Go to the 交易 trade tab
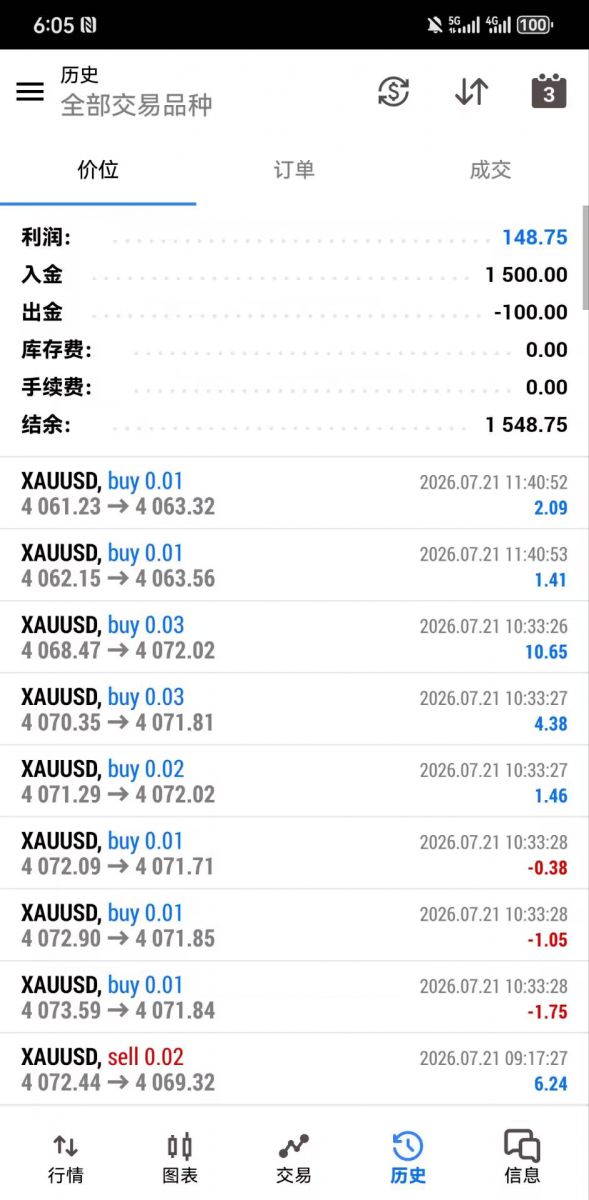Viewport: 589px width, 1200px height. [294, 1158]
